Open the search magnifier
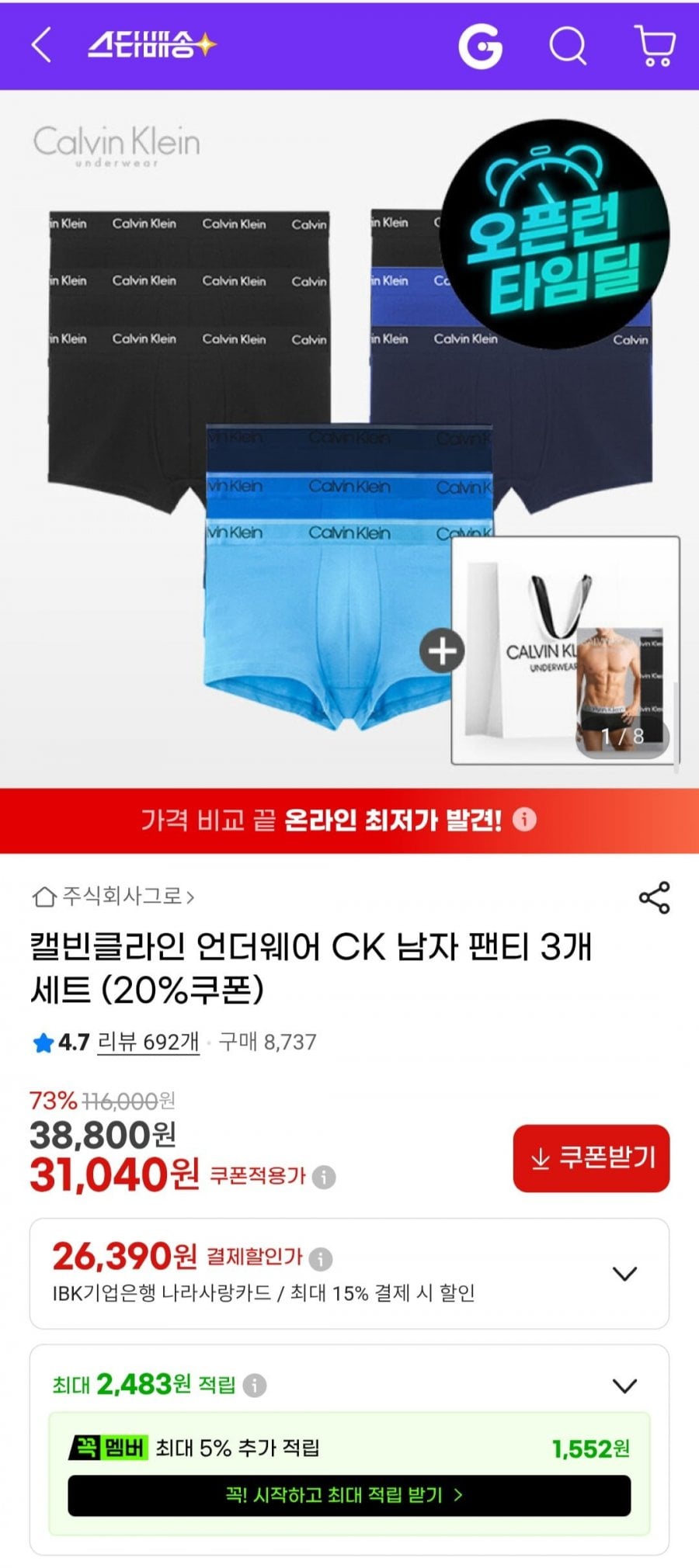The width and height of the screenshot is (699, 1568). [x=568, y=46]
